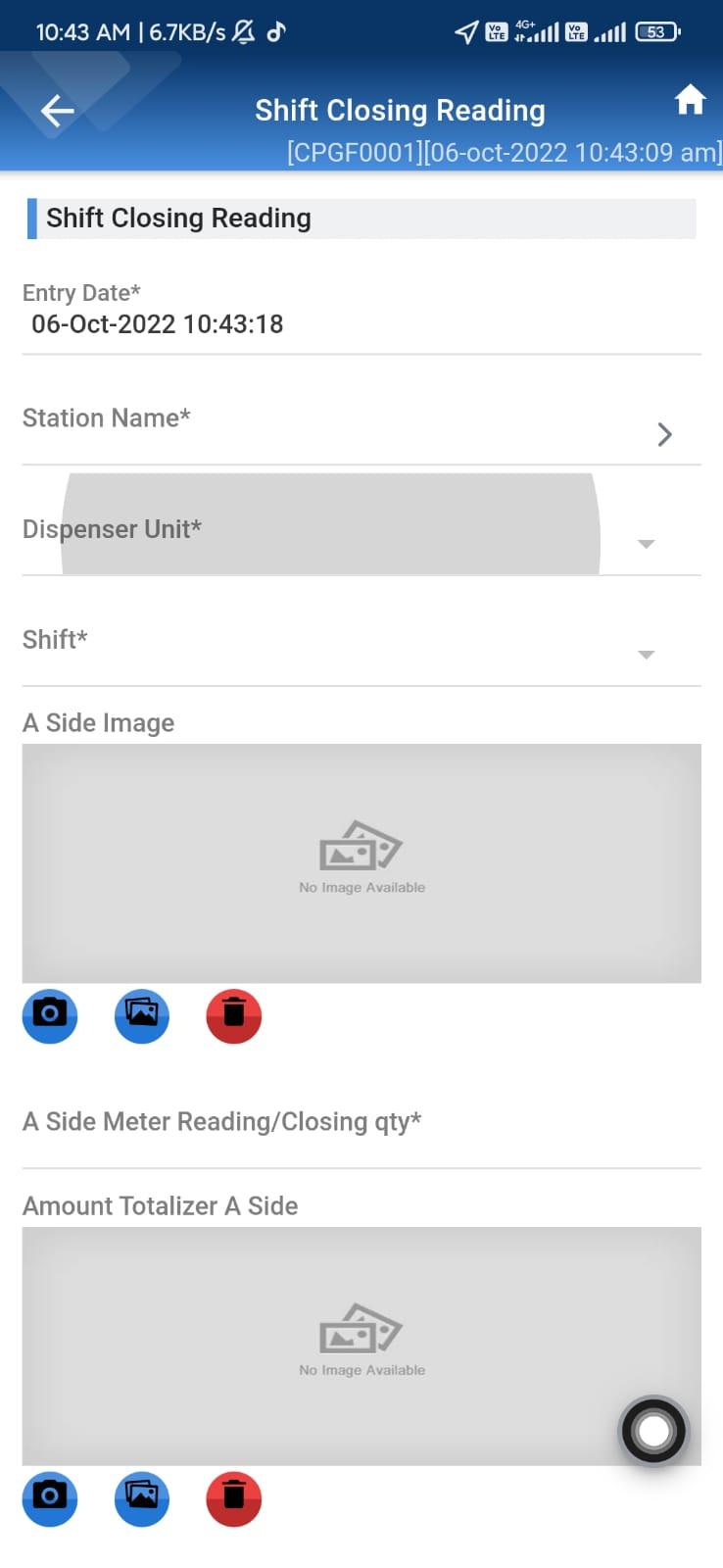
Task: Go back using the header arrow
Action: pos(57,111)
